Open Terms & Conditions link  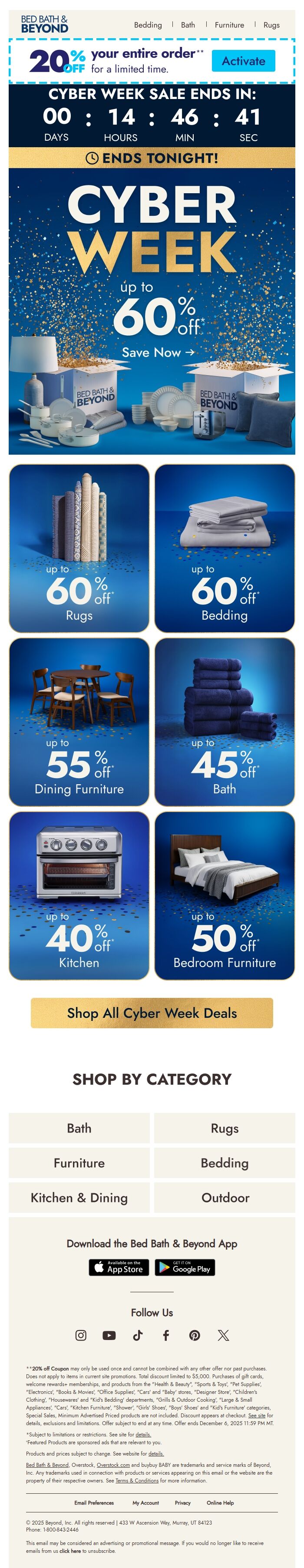137,1480
